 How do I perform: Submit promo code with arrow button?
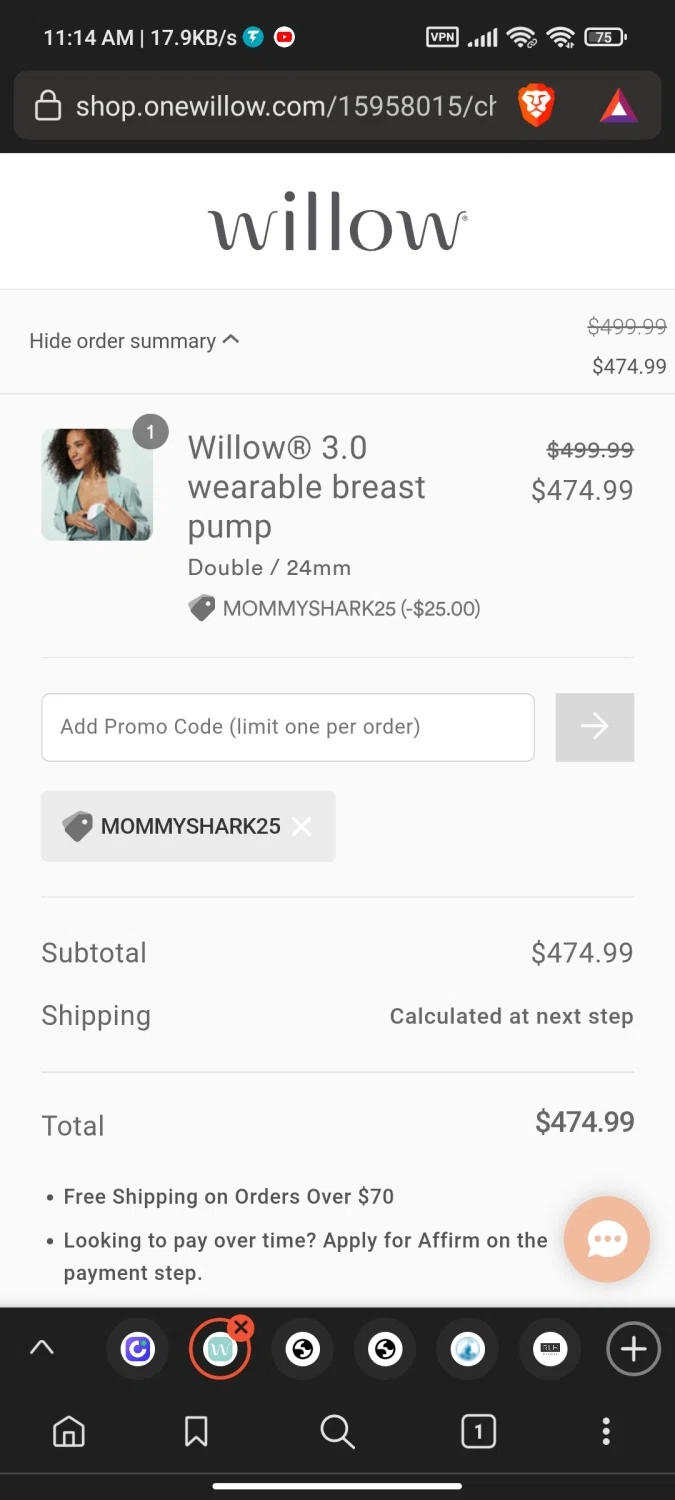pos(594,727)
